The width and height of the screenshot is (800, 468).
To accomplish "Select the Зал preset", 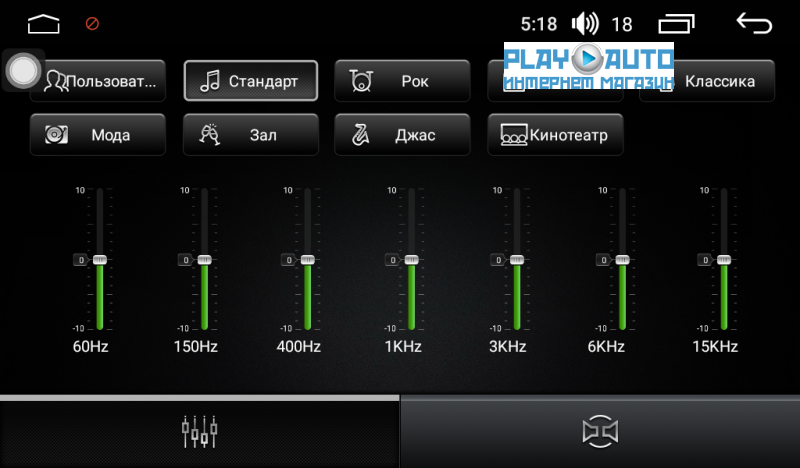I will [250, 135].
